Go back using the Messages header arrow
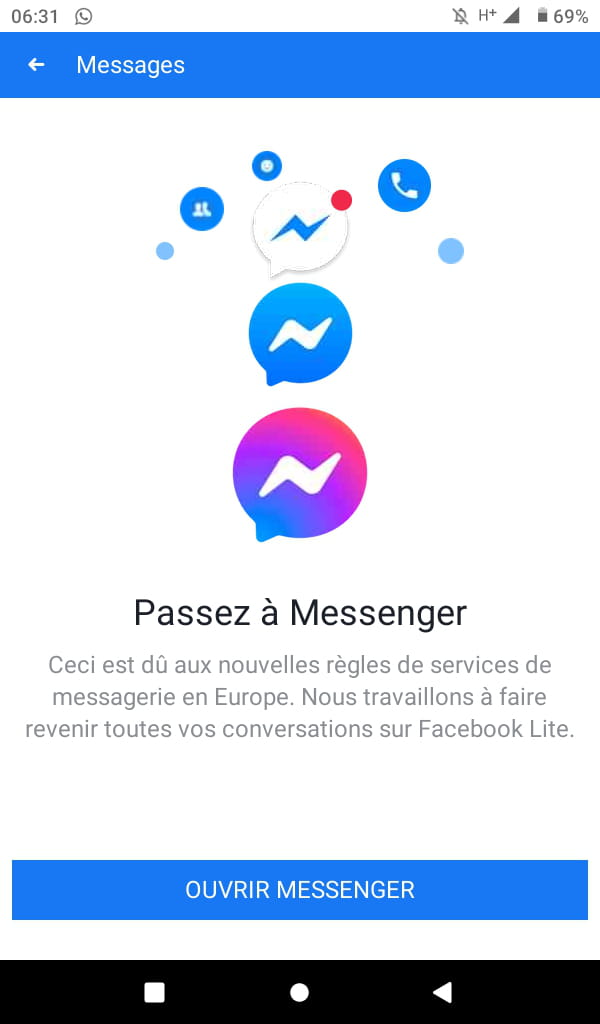The image size is (600, 1024). pyautogui.click(x=36, y=65)
